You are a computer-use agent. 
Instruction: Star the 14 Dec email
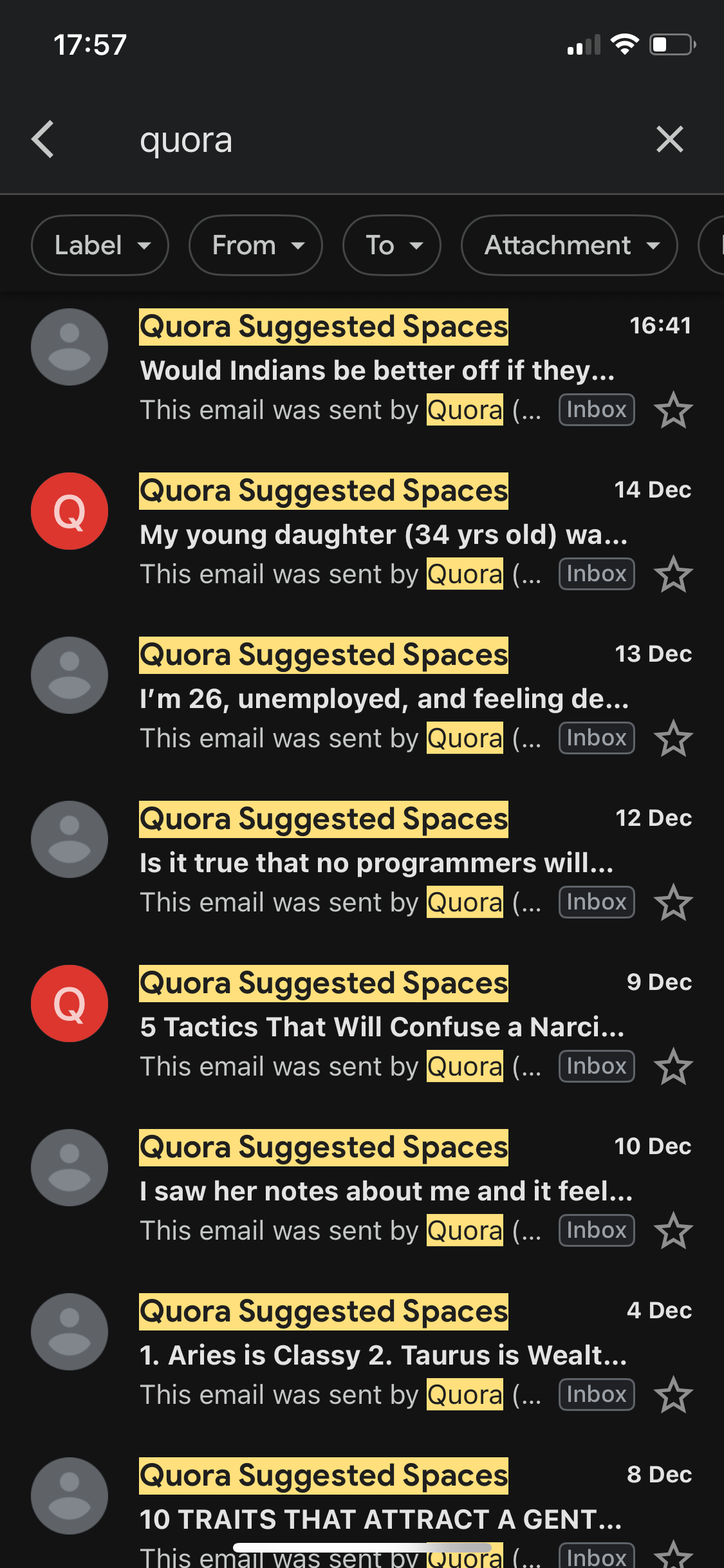click(673, 574)
